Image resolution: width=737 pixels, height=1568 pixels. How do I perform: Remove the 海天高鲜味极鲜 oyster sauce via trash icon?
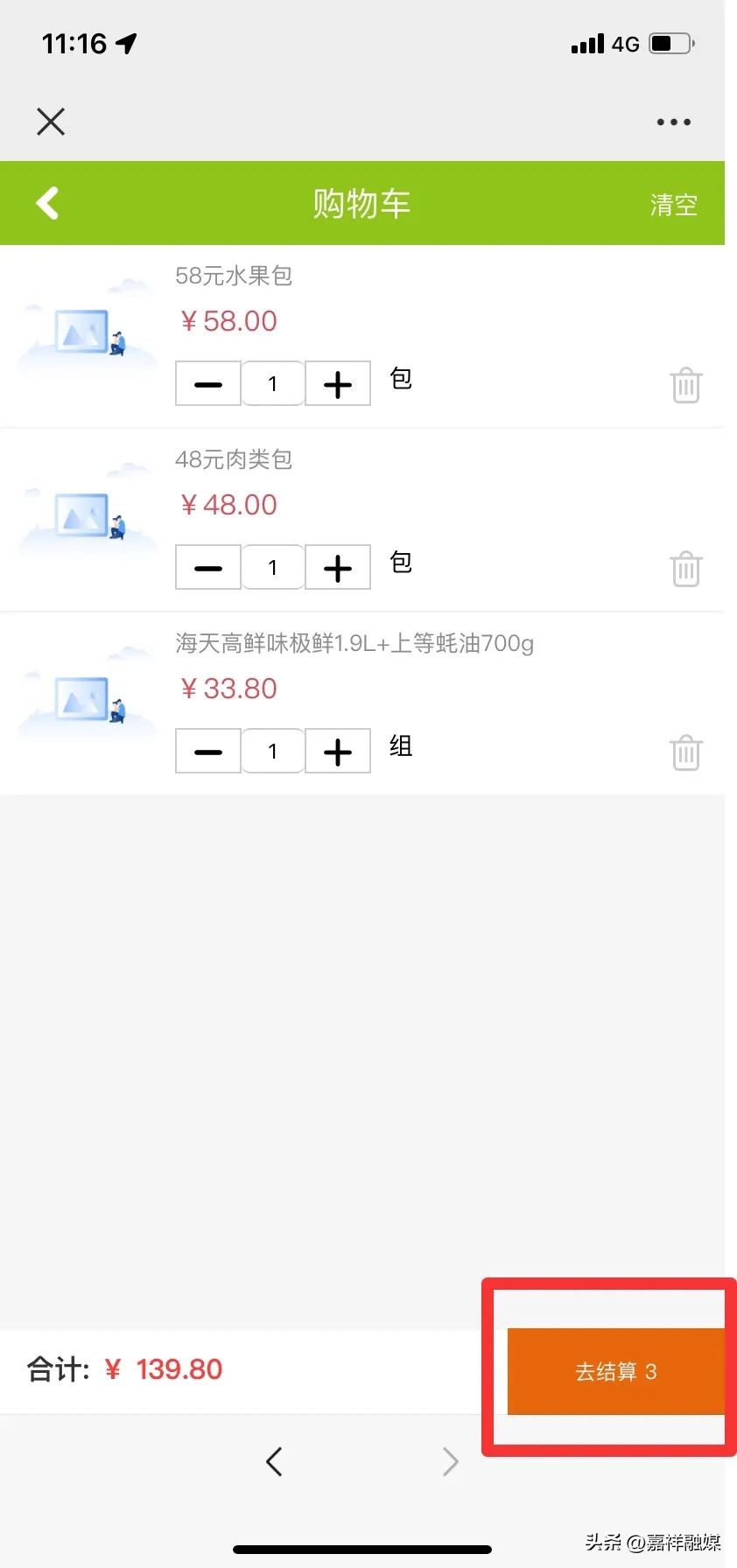click(686, 752)
